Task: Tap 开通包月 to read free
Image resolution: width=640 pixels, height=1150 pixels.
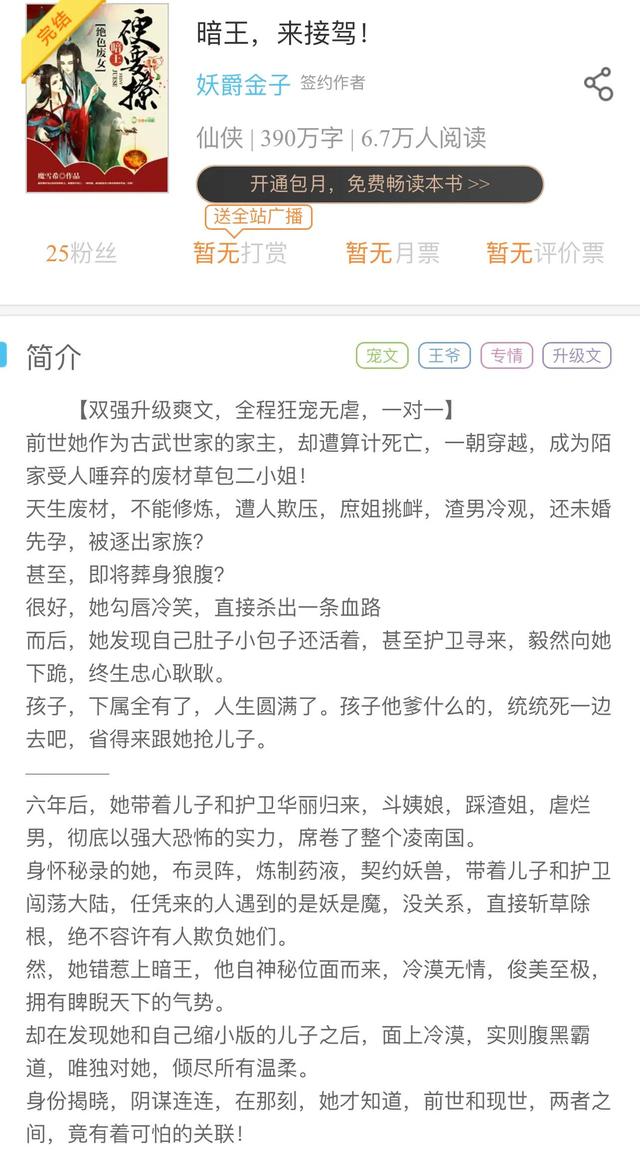Action: [x=369, y=184]
